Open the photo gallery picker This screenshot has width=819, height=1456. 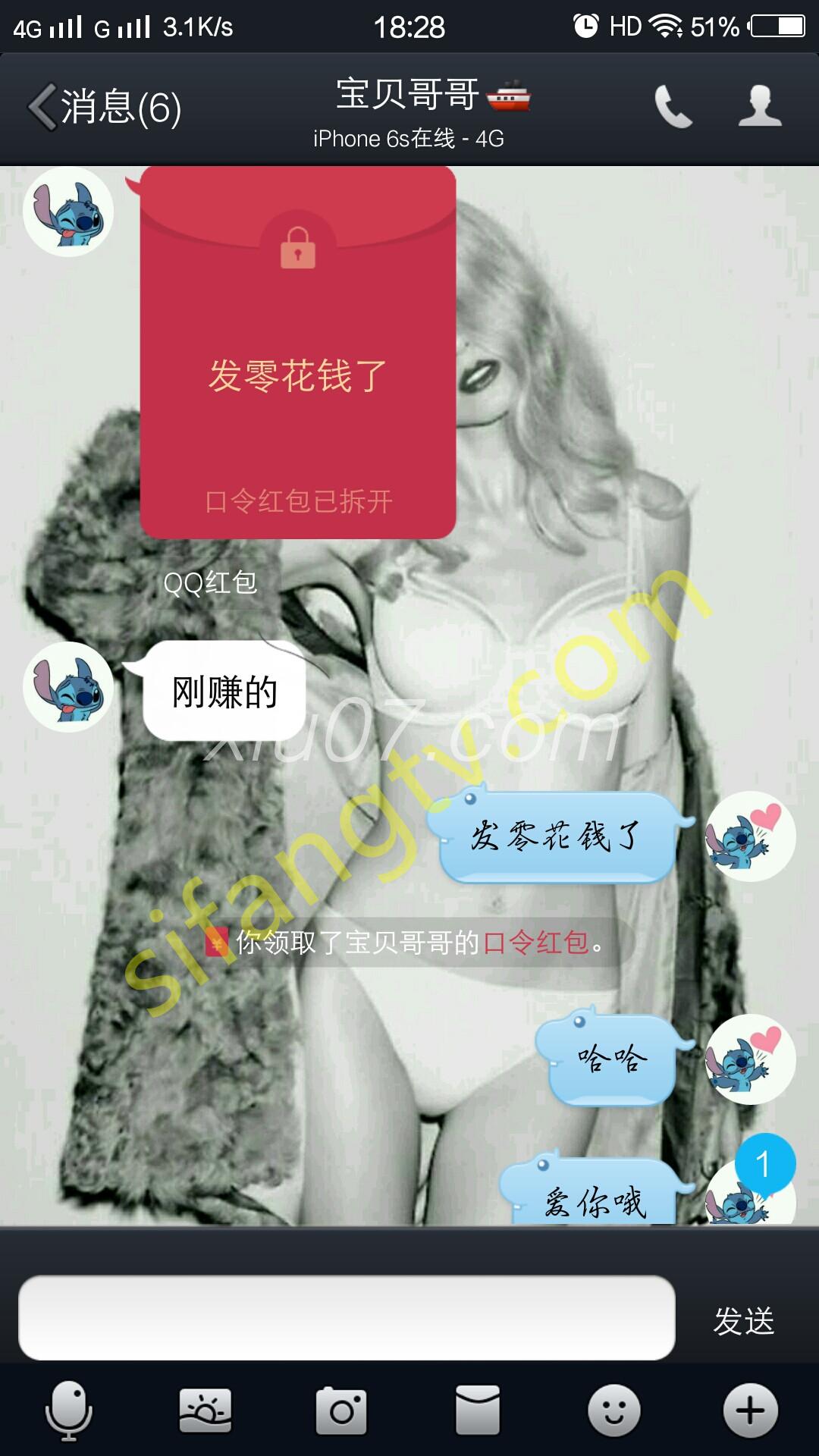205,1411
